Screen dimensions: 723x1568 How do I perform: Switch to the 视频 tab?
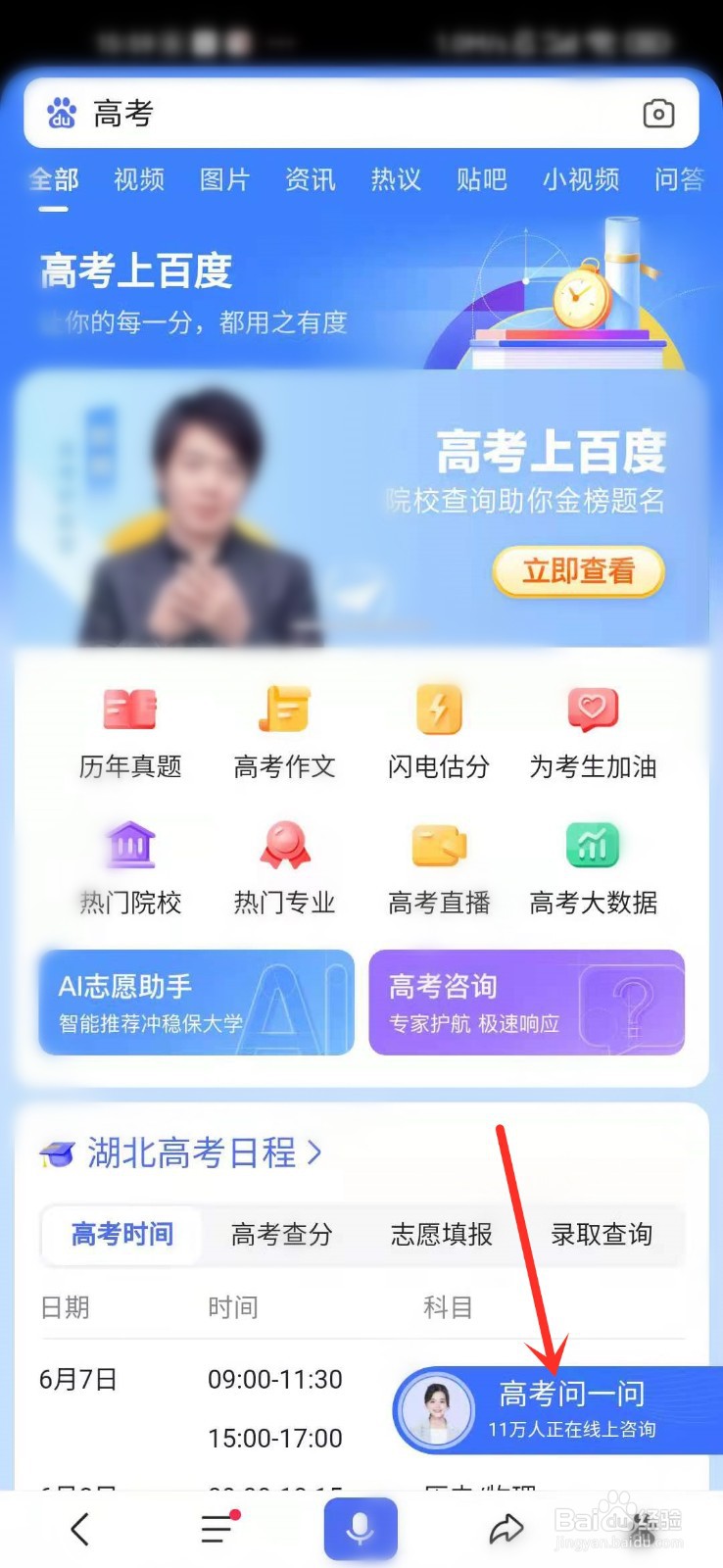137,179
